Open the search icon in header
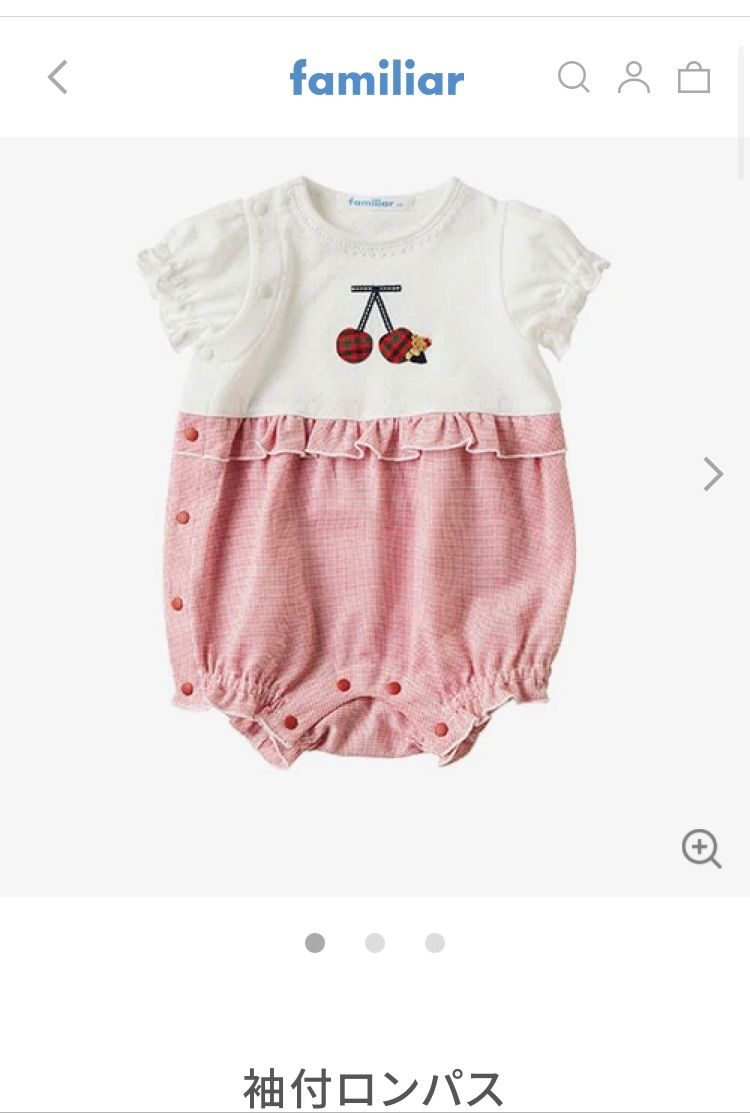 (x=573, y=77)
